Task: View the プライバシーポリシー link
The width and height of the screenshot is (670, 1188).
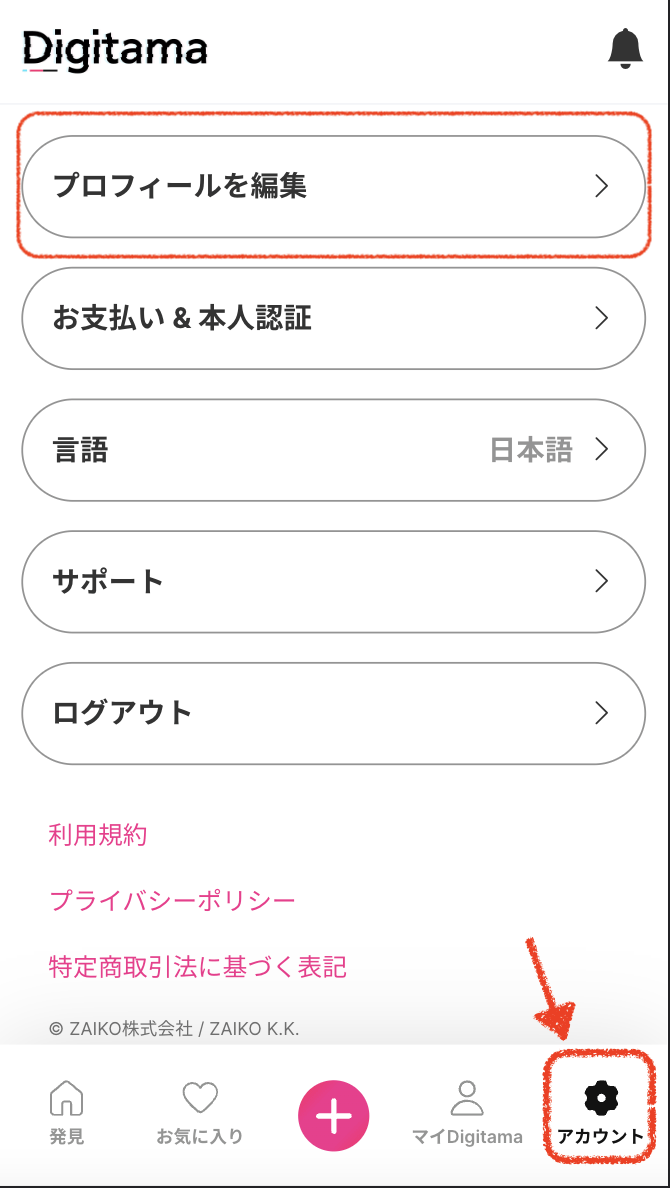Action: [171, 902]
